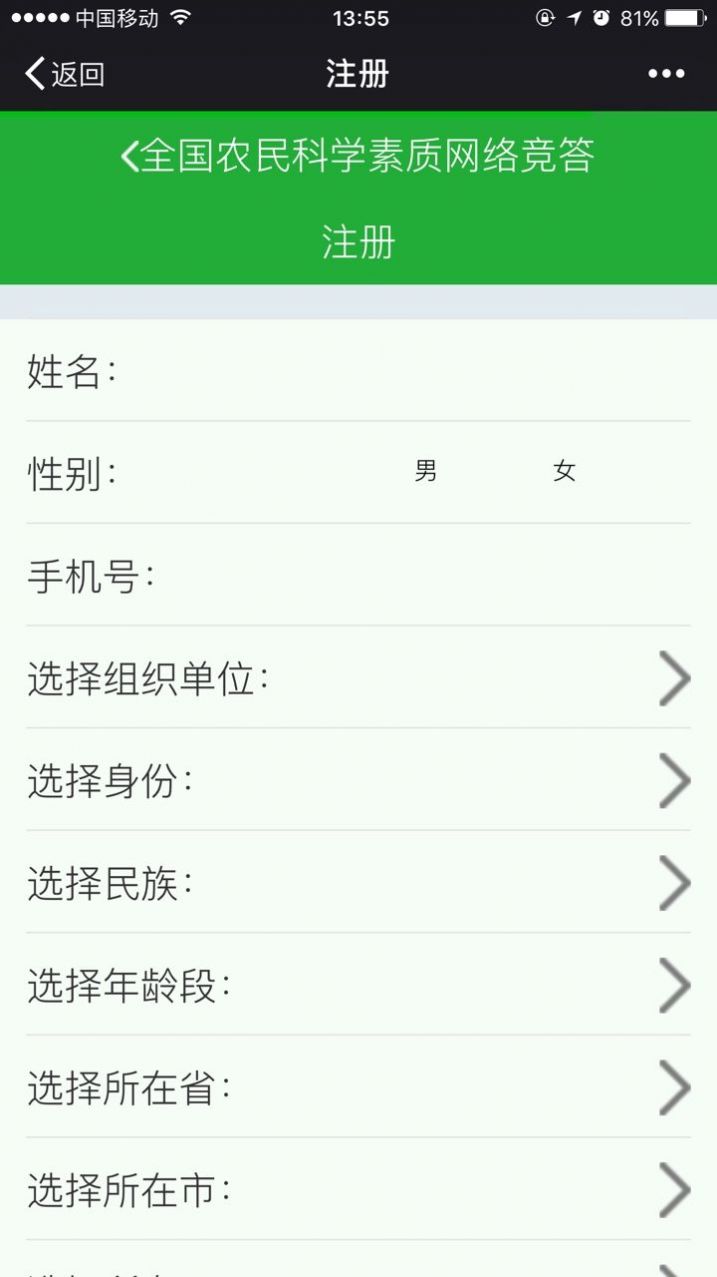
Task: Go back to 全国农民科学素质网络竞答
Action: click(x=357, y=156)
